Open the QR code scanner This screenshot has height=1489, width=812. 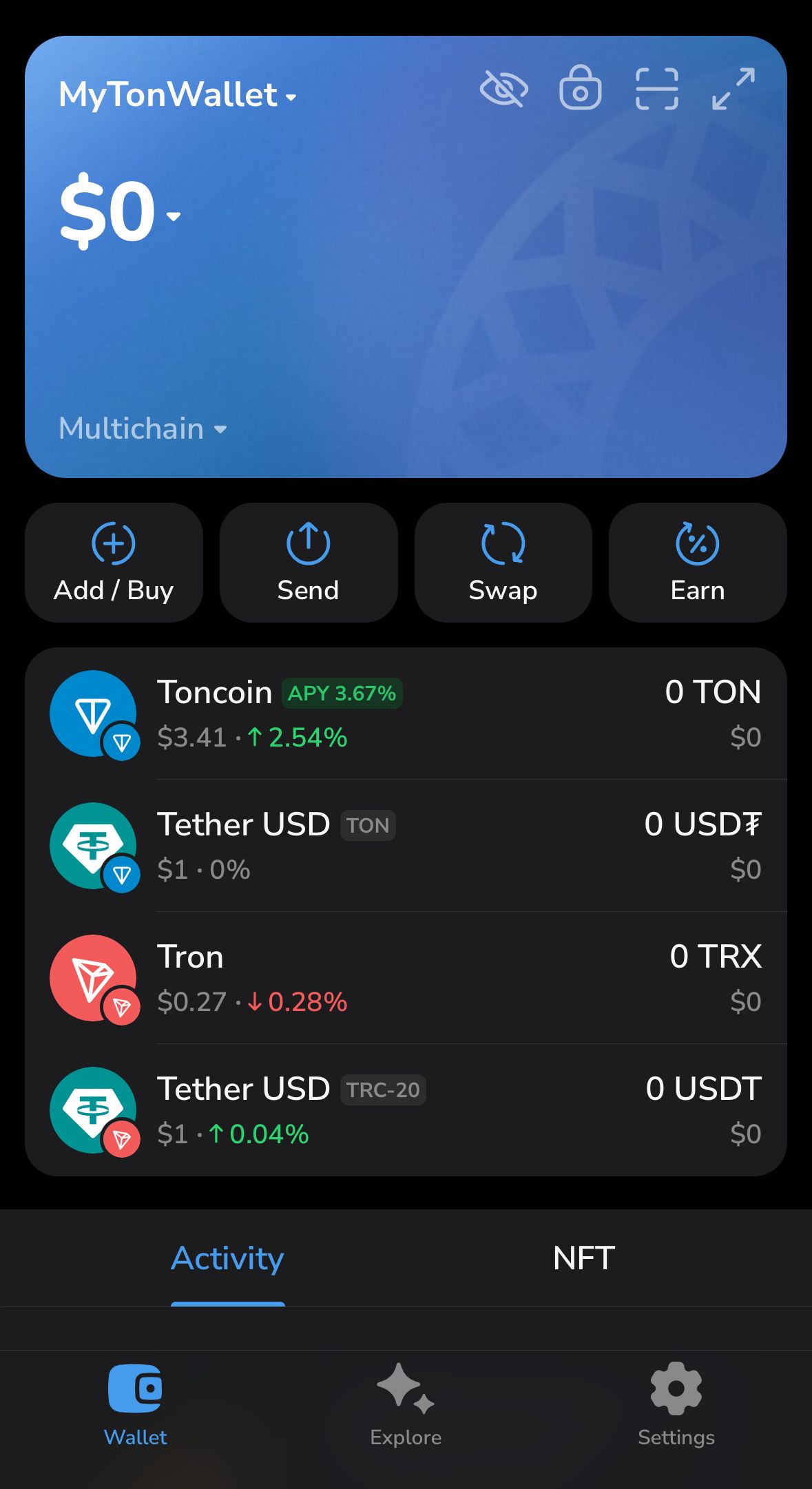(x=657, y=87)
